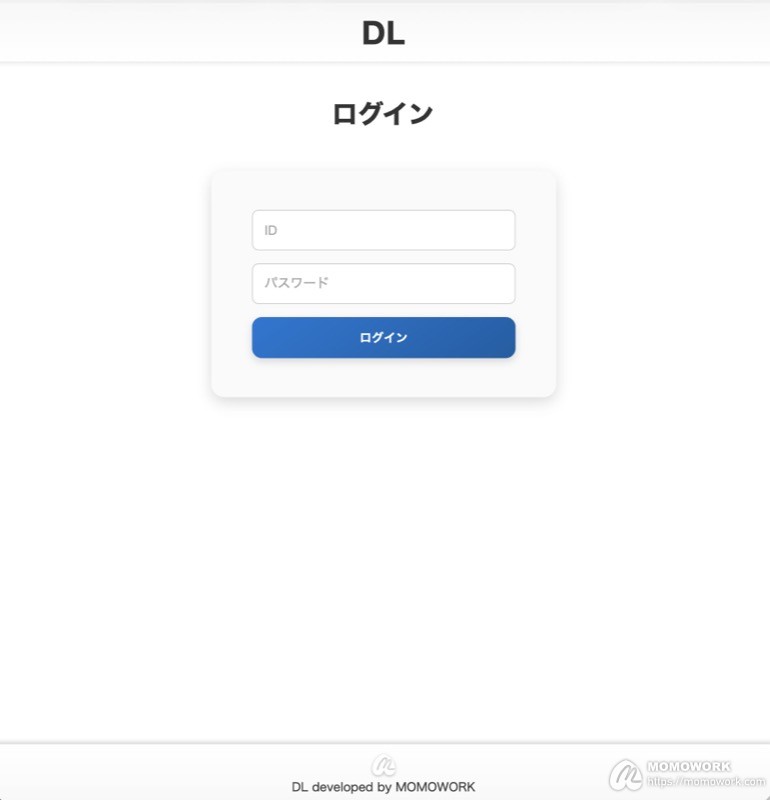
Task: Tap the blue ログイン button
Action: pyautogui.click(x=383, y=338)
